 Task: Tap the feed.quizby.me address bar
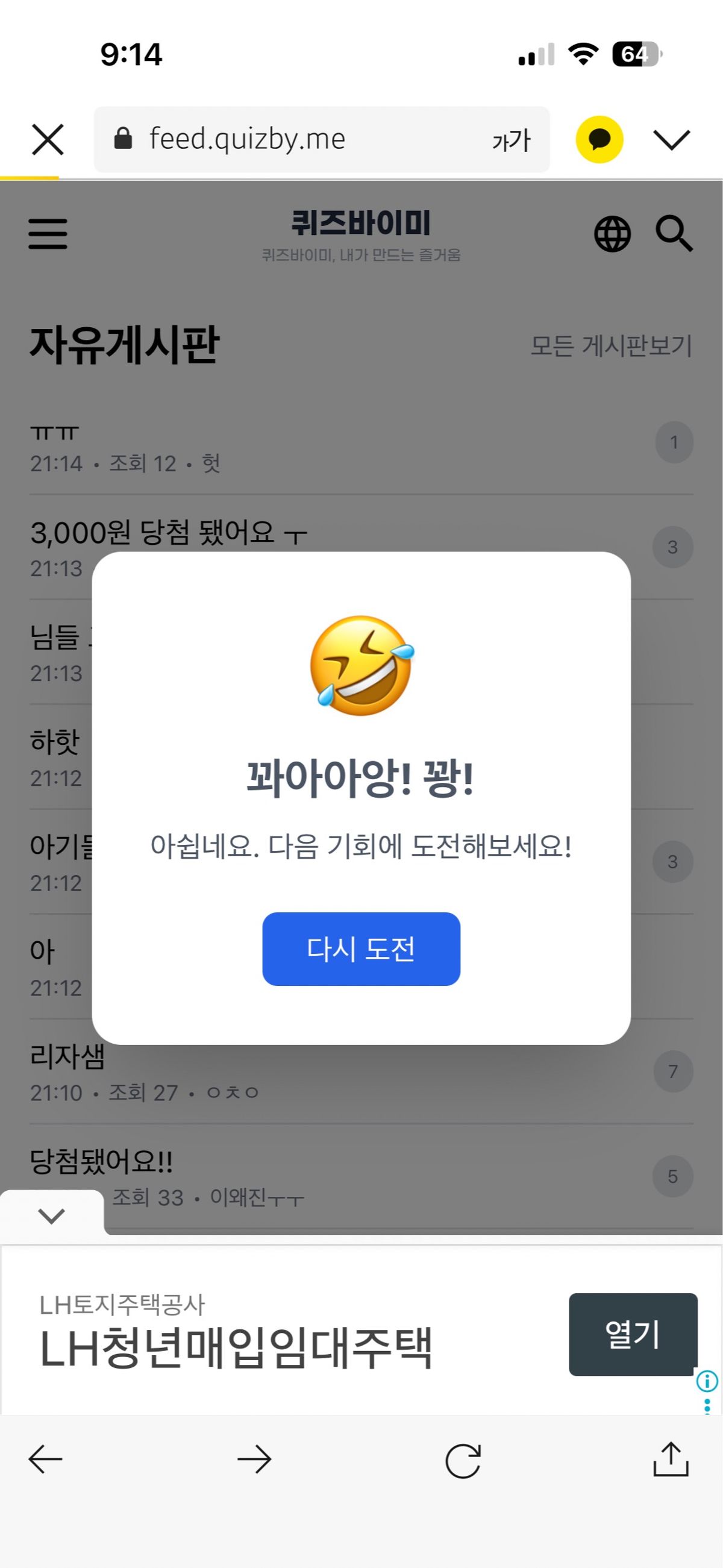[292, 139]
